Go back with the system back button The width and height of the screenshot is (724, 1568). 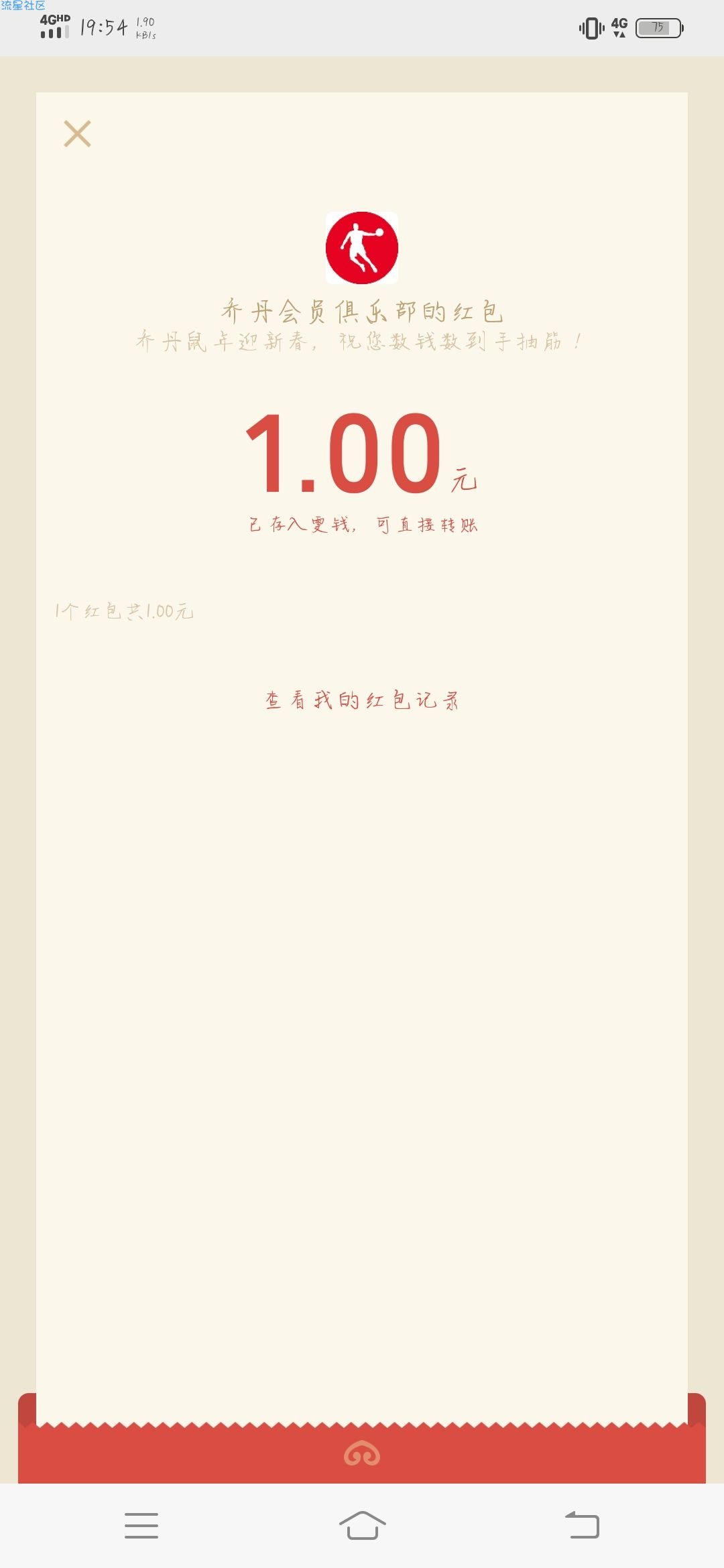point(582,1525)
